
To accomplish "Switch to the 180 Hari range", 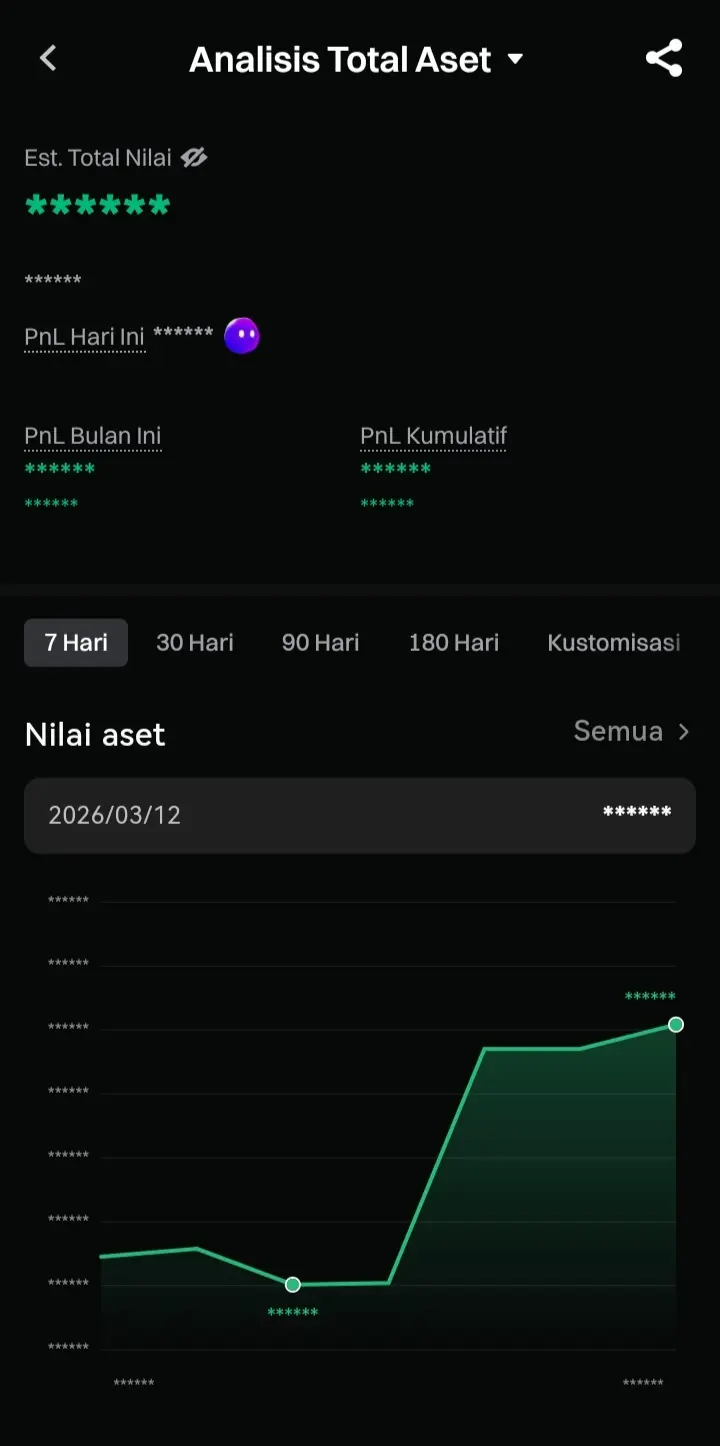I will 453,642.
